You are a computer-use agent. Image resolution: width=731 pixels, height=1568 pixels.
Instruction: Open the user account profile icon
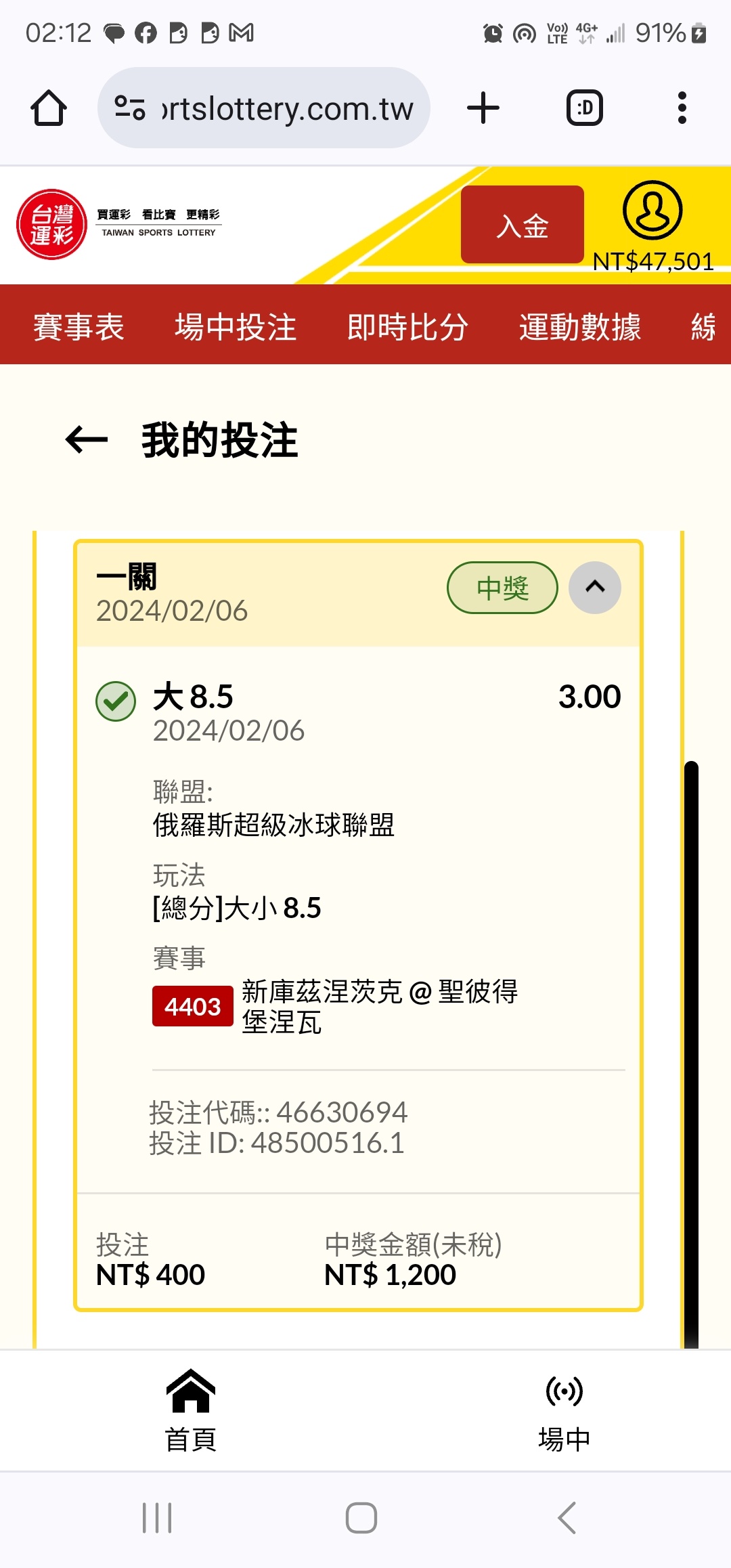(x=652, y=211)
